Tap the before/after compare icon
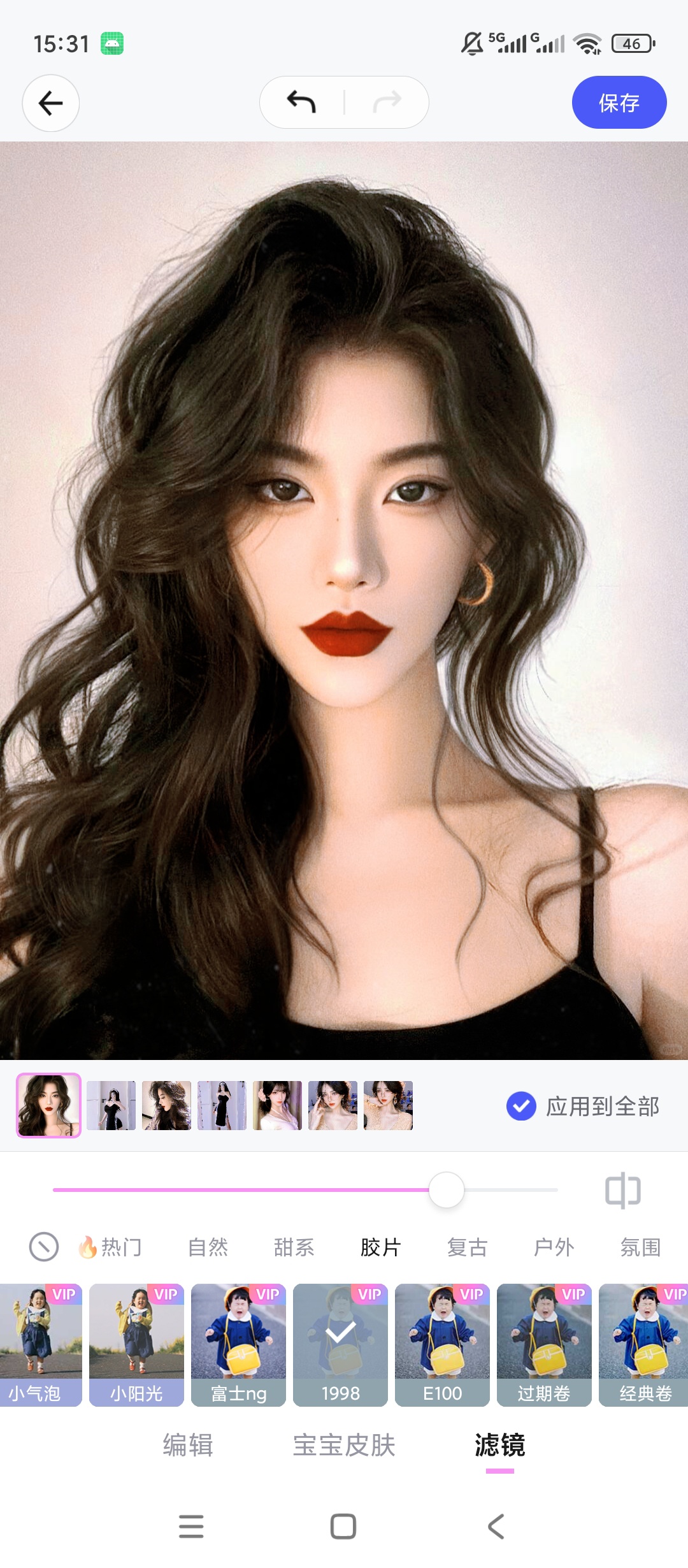The width and height of the screenshot is (688, 1568). click(623, 1190)
